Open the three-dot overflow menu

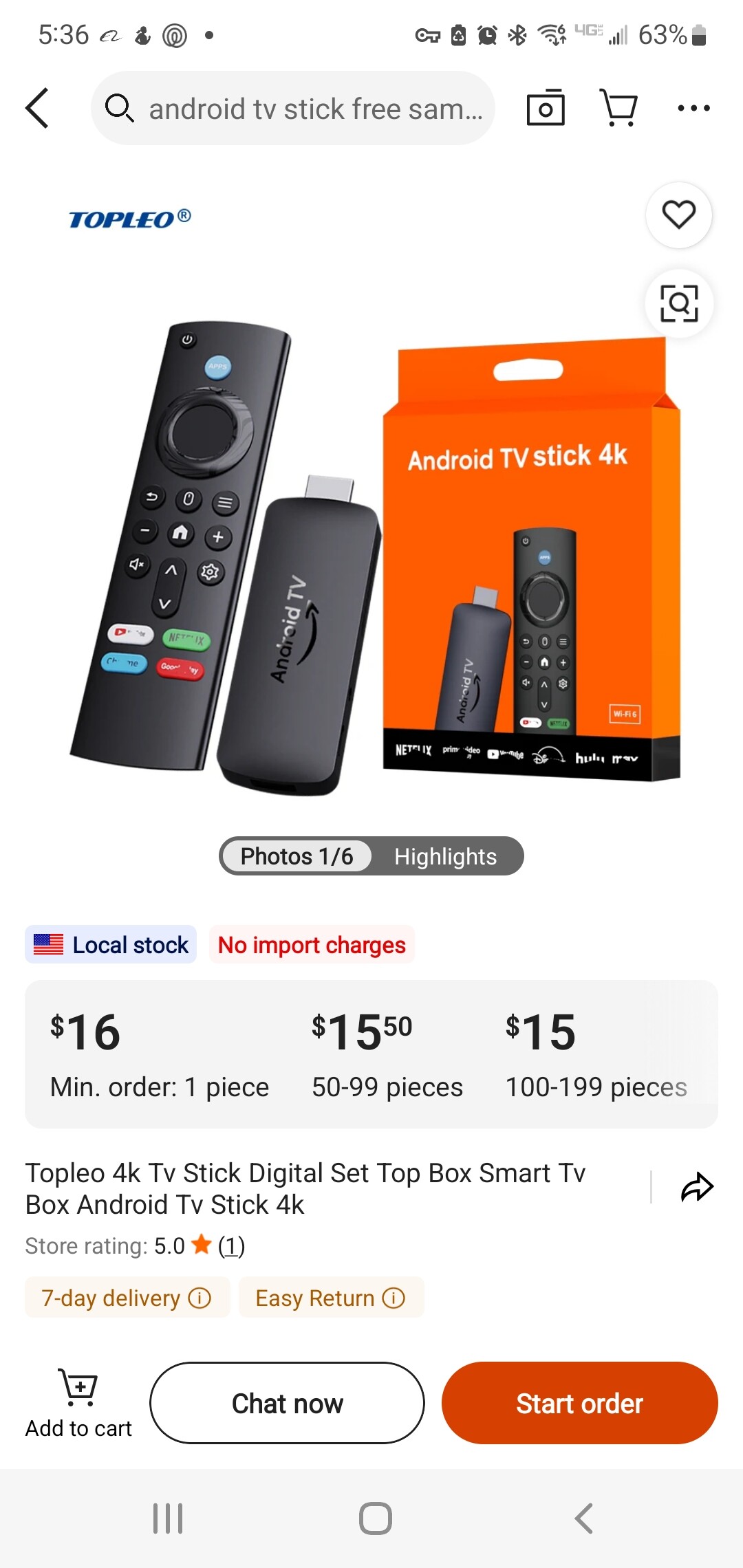pos(693,108)
